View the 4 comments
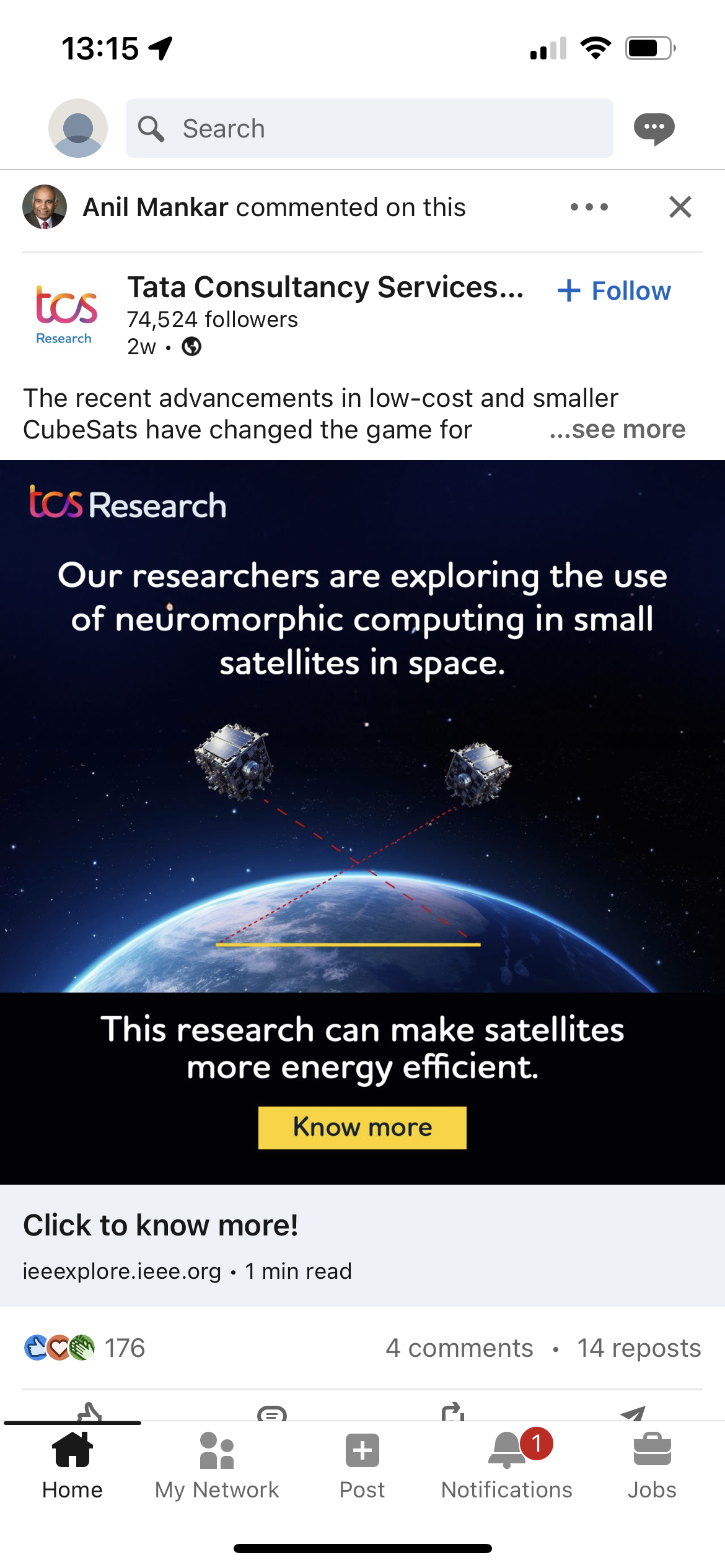The image size is (725, 1568). point(459,1348)
